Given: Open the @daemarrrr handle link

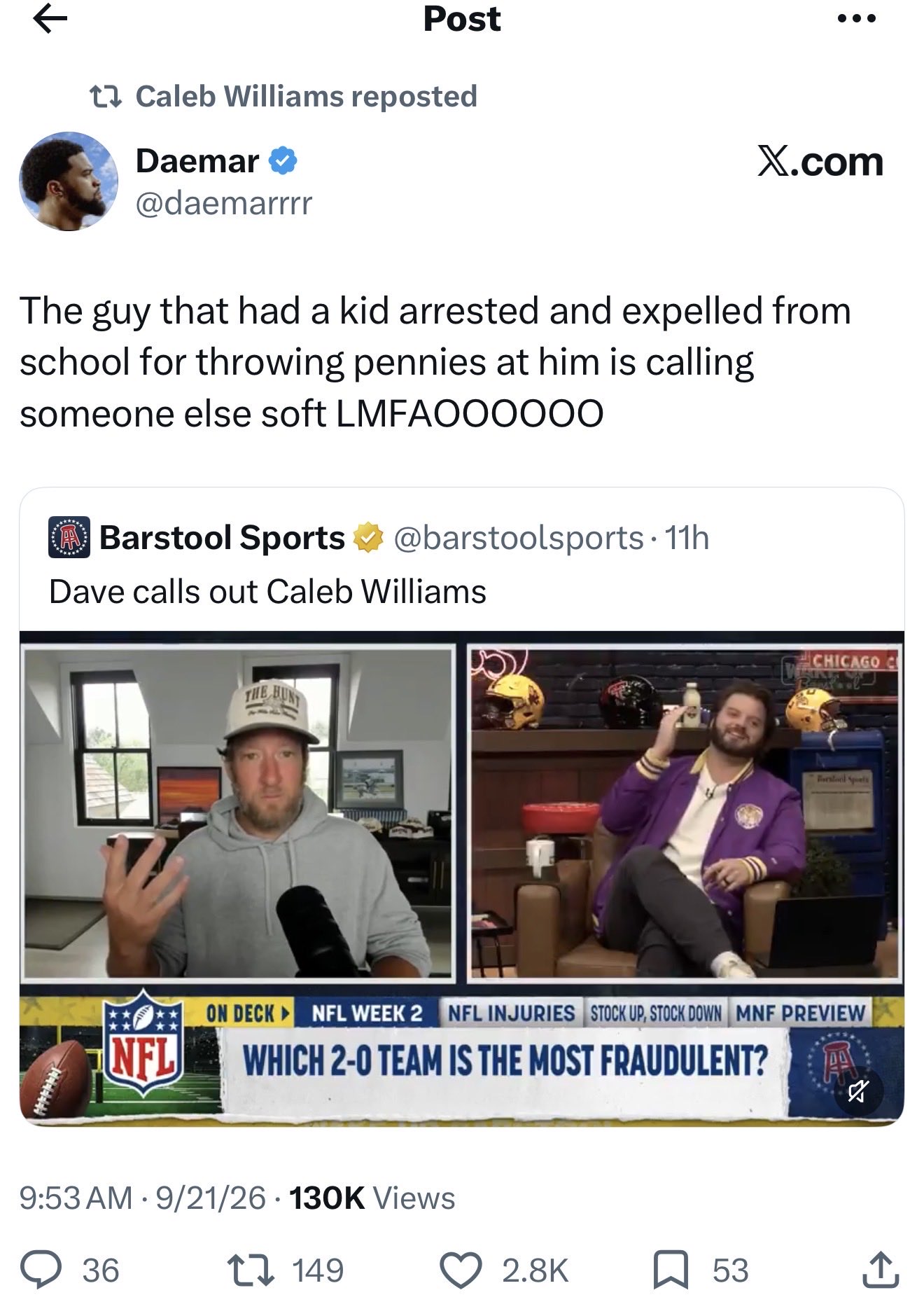Looking at the screenshot, I should (224, 203).
